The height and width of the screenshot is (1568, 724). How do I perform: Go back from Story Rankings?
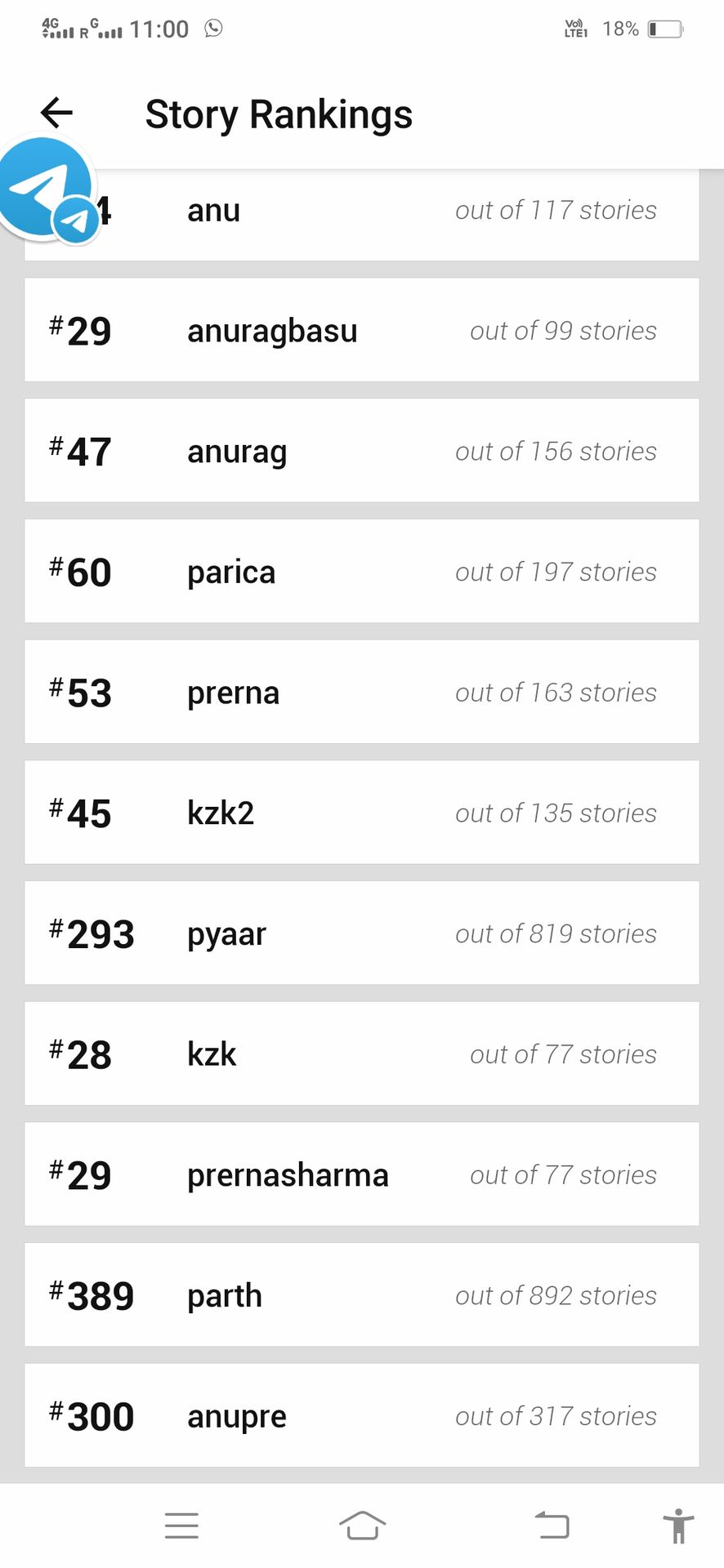click(x=56, y=113)
